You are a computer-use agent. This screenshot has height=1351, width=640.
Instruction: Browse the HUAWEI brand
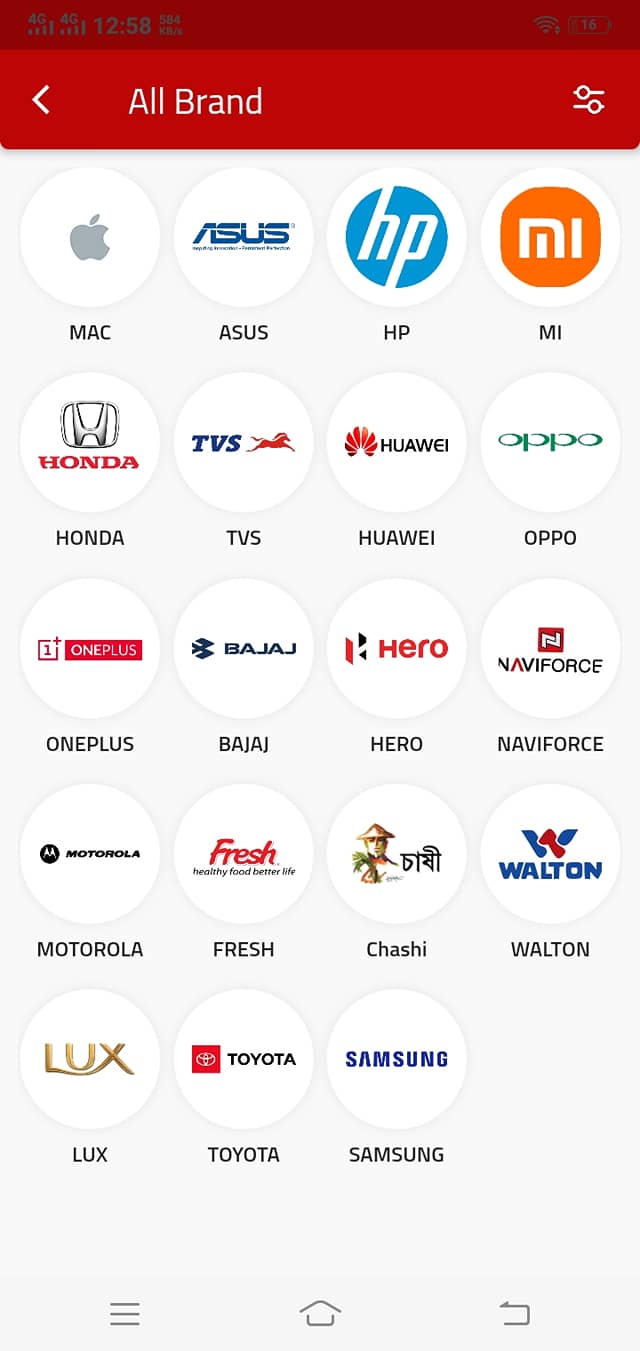click(x=397, y=443)
